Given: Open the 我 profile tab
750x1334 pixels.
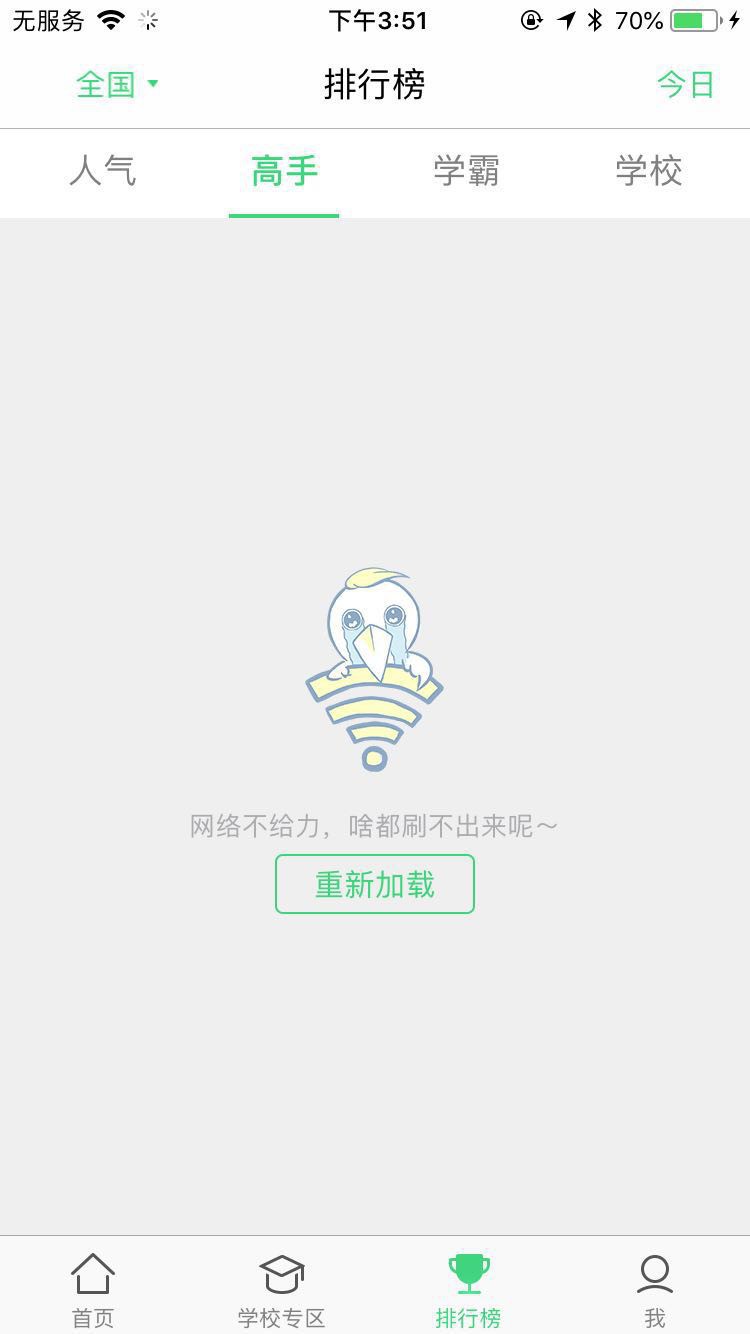Looking at the screenshot, I should (x=655, y=1290).
